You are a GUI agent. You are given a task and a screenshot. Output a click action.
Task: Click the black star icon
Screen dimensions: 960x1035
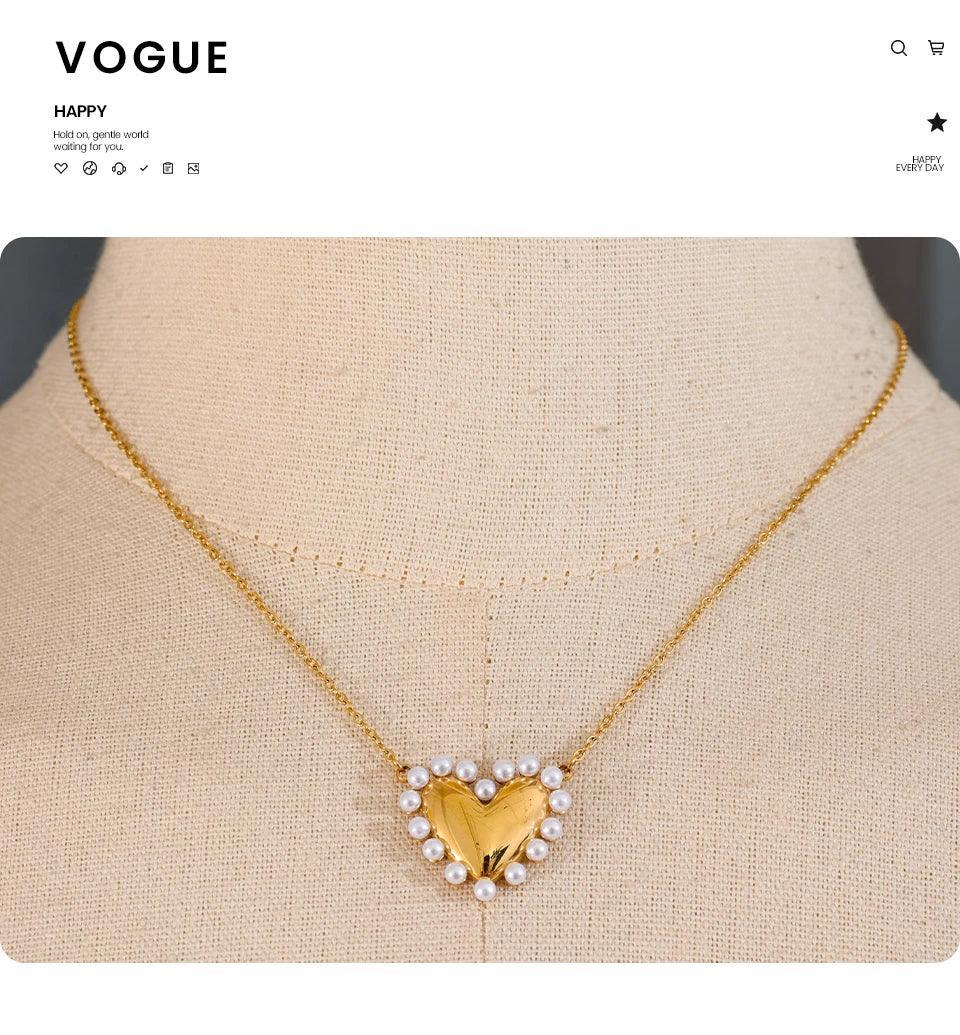pyautogui.click(x=936, y=121)
